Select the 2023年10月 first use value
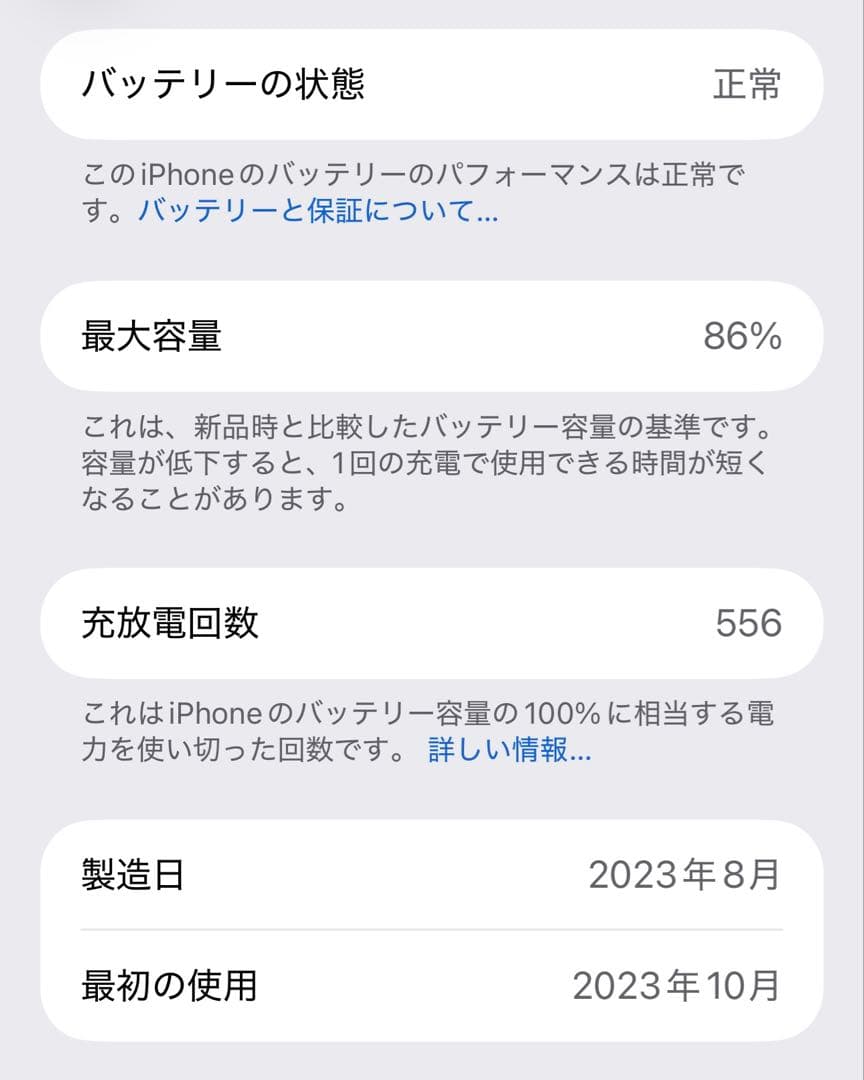The width and height of the screenshot is (864, 1080). pos(677,984)
